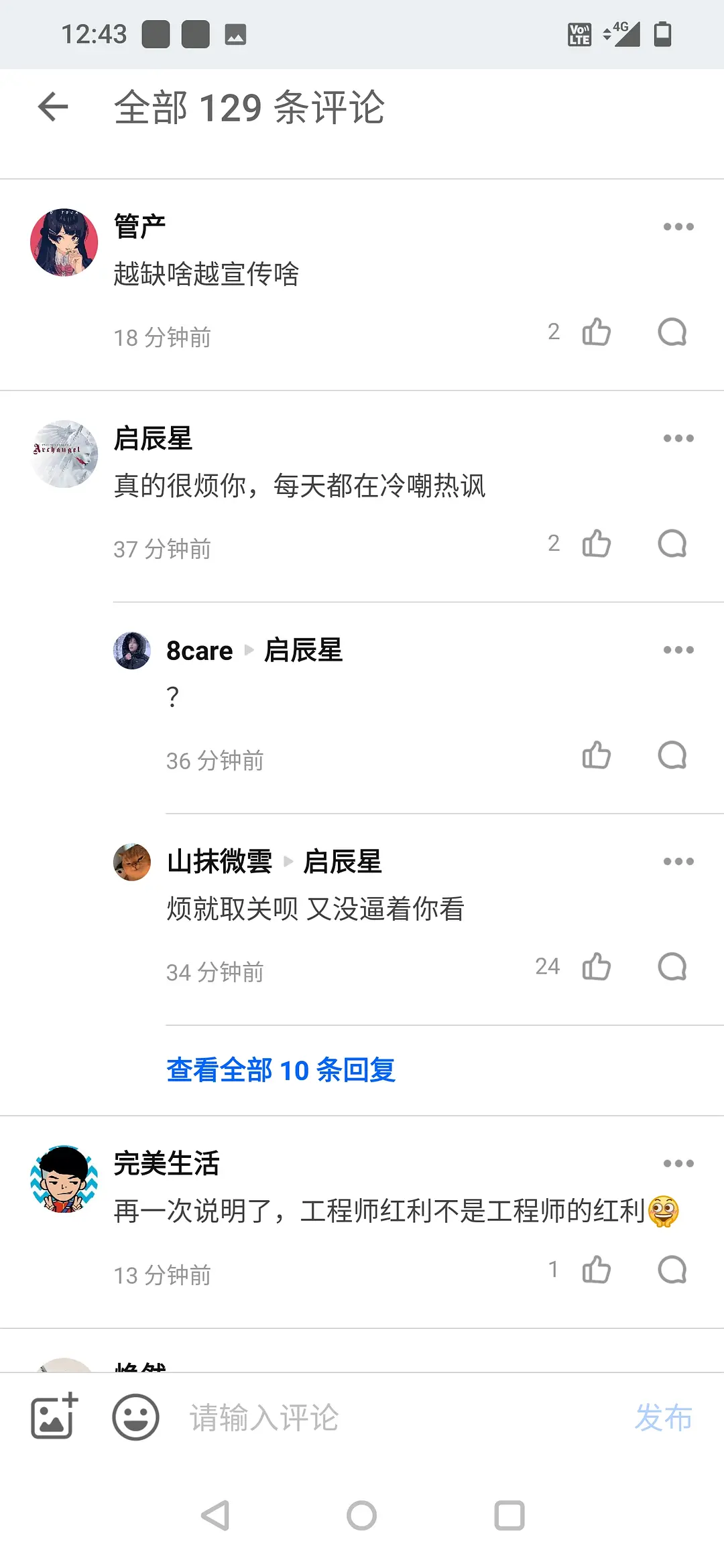
Task: Reply to 完美生活's comment
Action: pyautogui.click(x=672, y=1270)
